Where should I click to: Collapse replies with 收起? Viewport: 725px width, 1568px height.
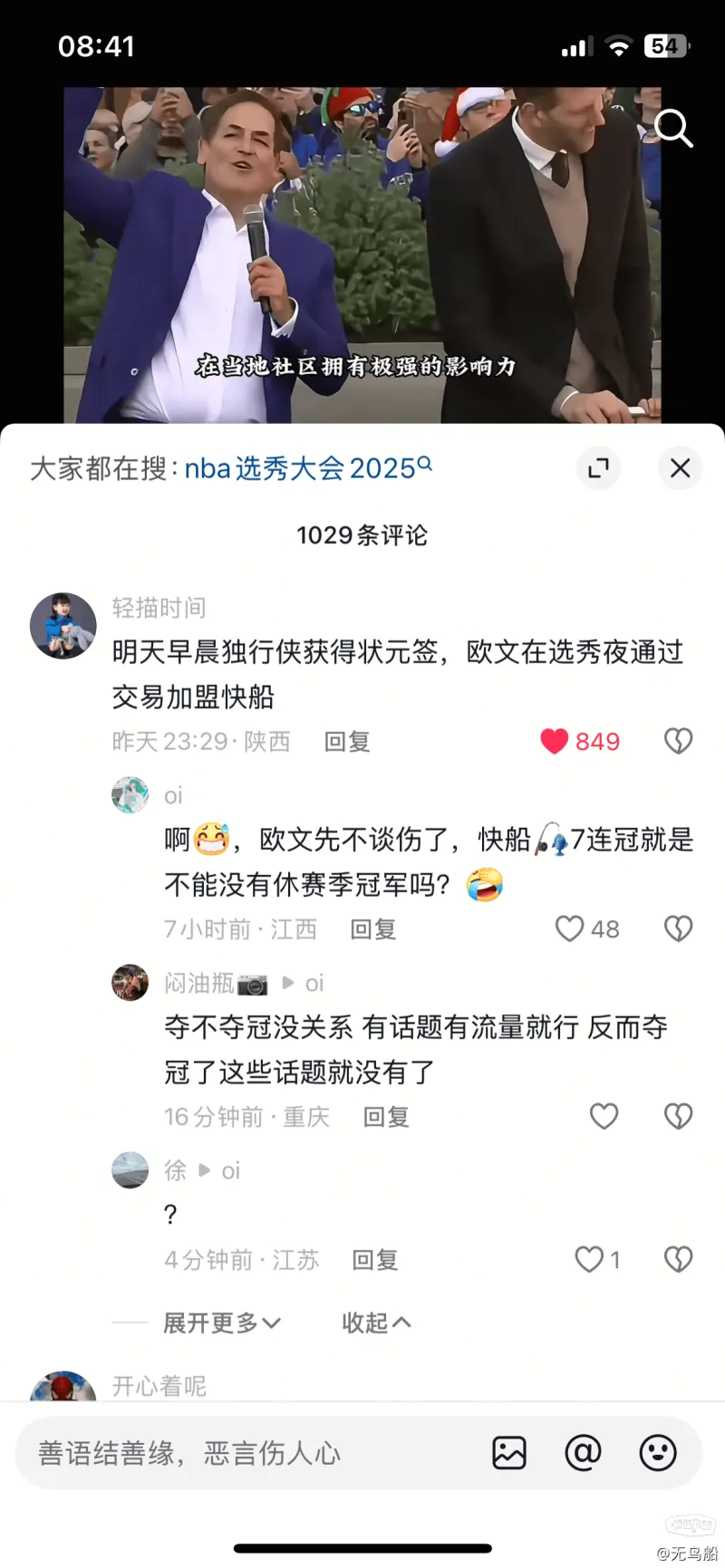pyautogui.click(x=375, y=1323)
